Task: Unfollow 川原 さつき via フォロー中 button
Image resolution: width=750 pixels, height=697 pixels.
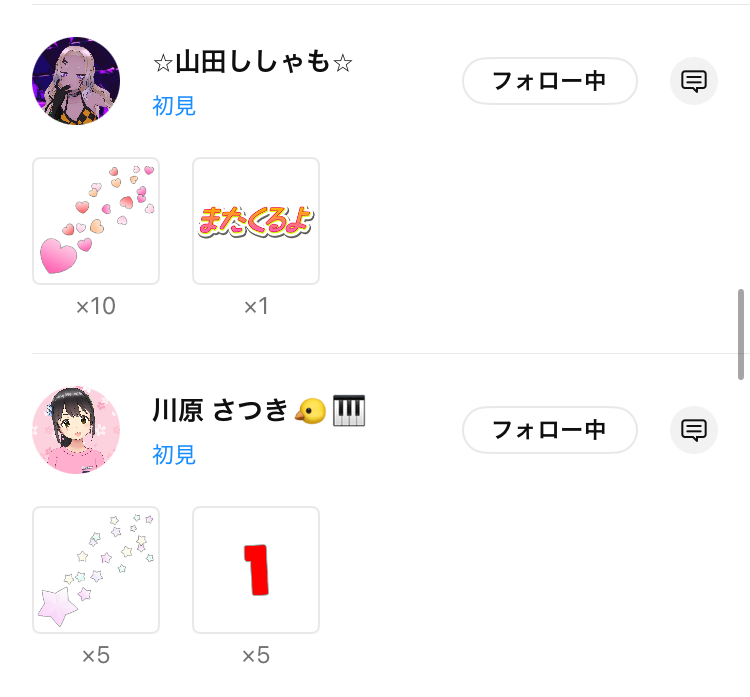Action: tap(549, 430)
